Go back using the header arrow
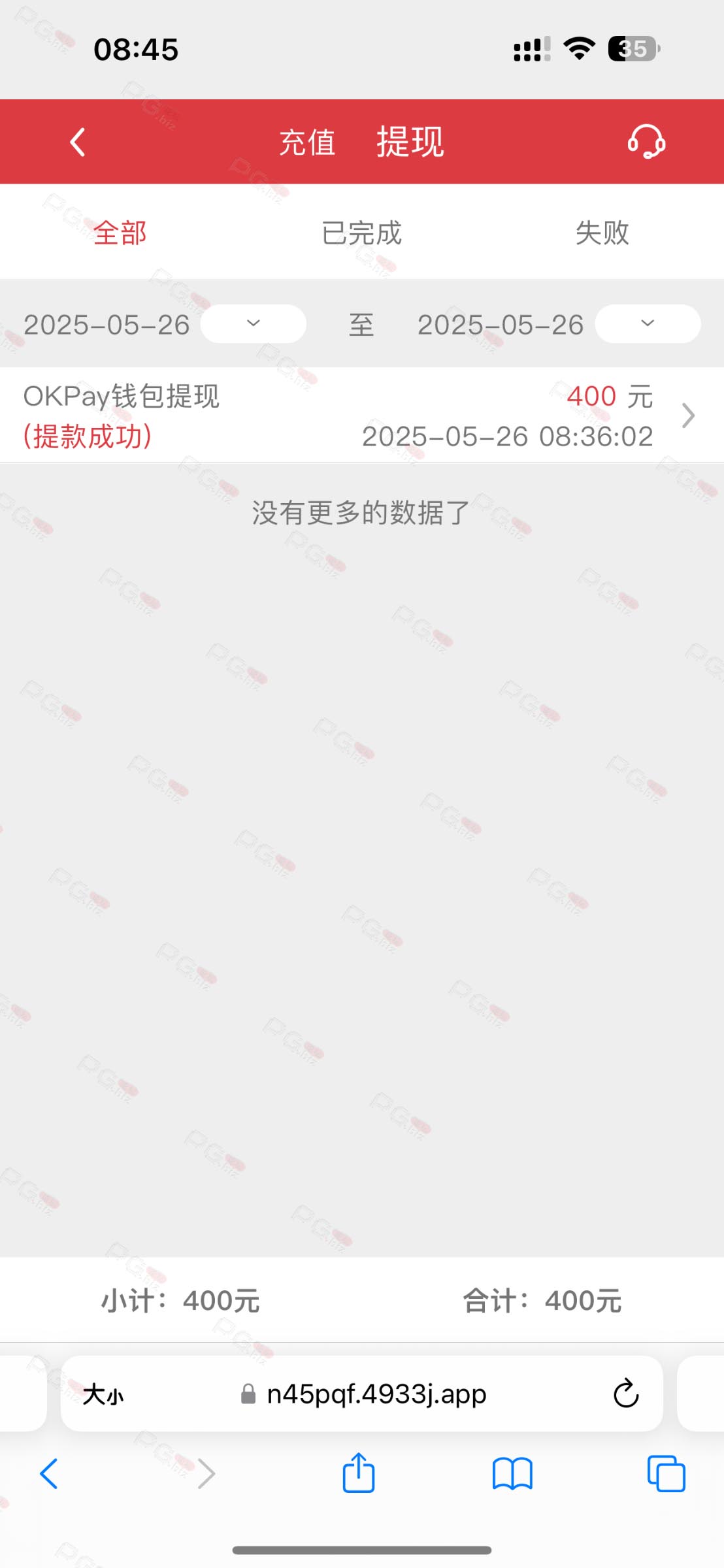This screenshot has height=1568, width=724. [x=78, y=142]
